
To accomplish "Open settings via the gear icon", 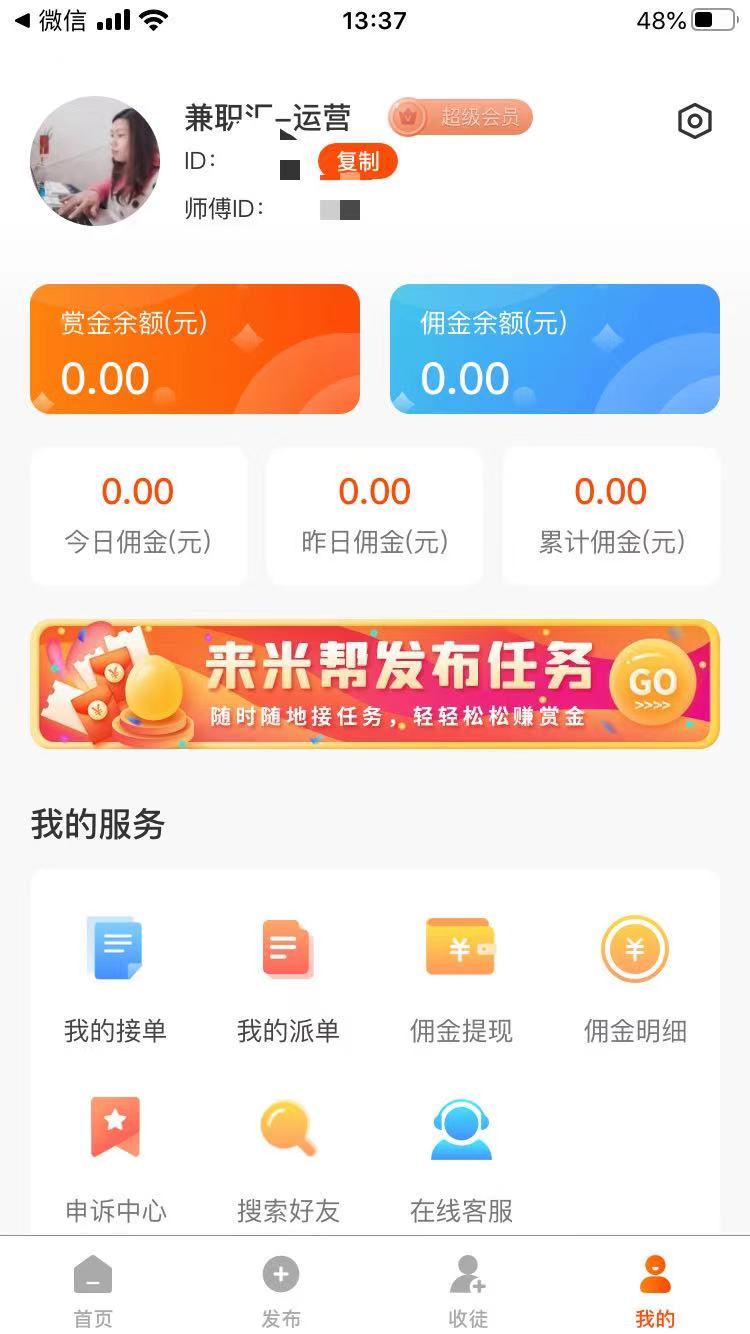I will click(694, 121).
